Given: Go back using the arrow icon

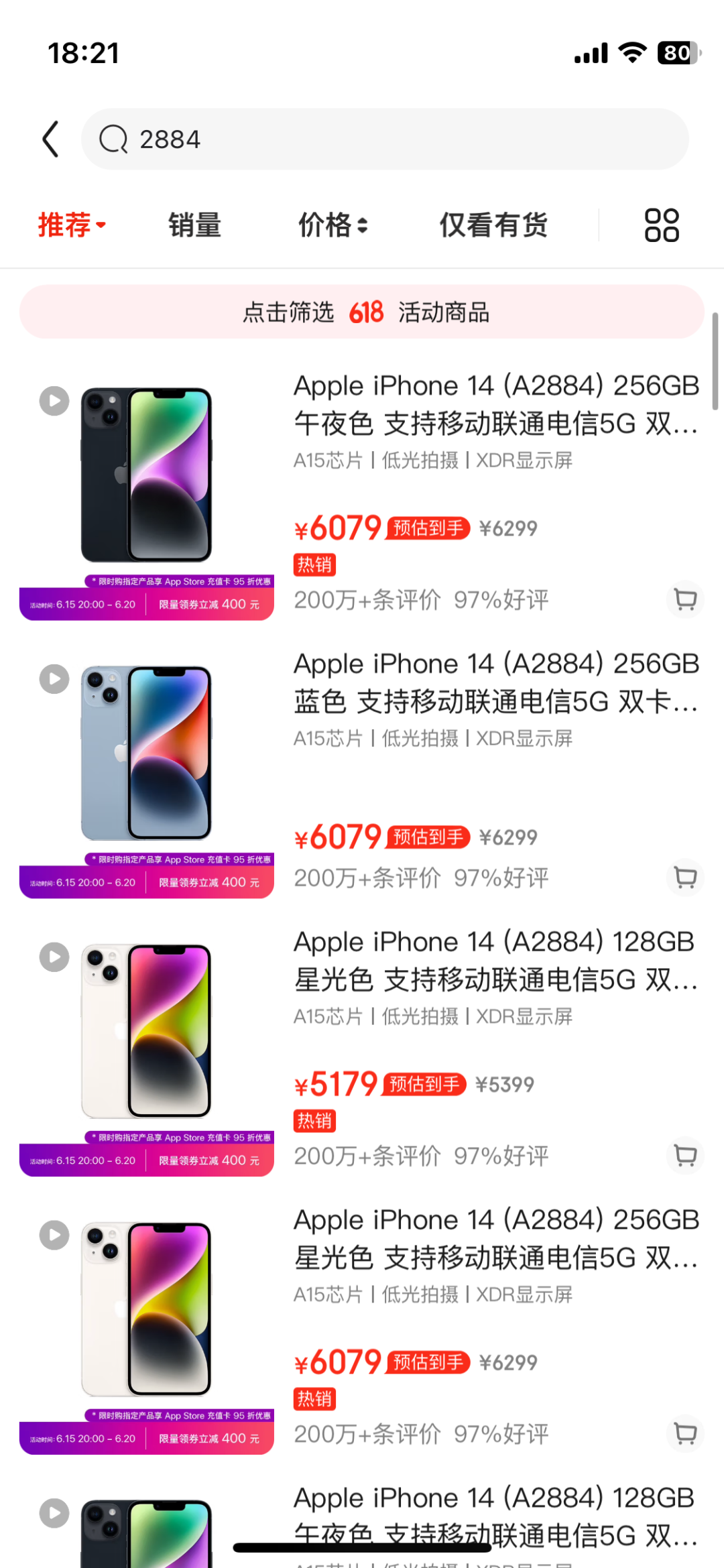Looking at the screenshot, I should pyautogui.click(x=51, y=139).
